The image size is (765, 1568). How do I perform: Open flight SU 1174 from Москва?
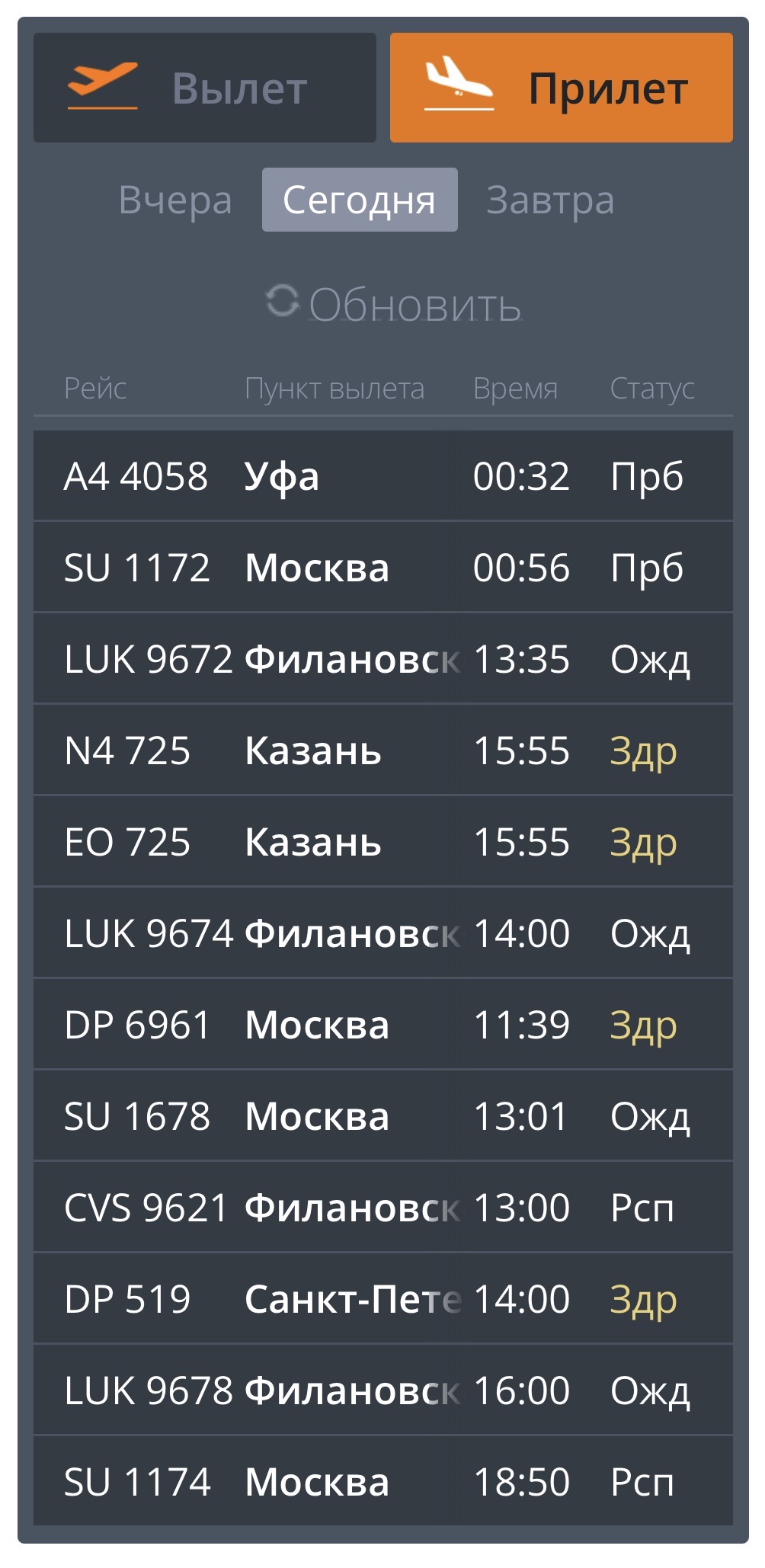(382, 1482)
